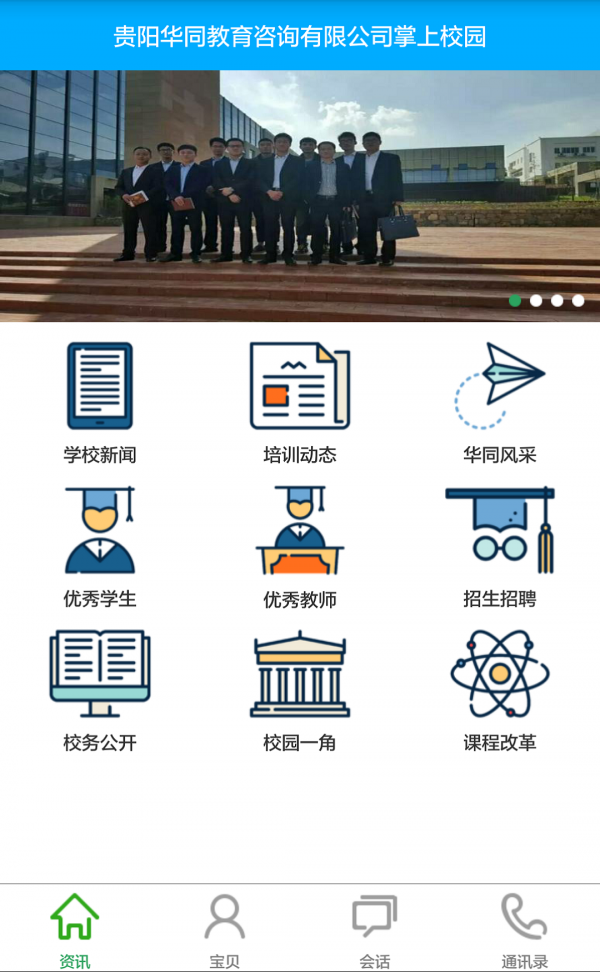View 优秀学生 outstanding students
The height and width of the screenshot is (972, 600).
pyautogui.click(x=100, y=546)
